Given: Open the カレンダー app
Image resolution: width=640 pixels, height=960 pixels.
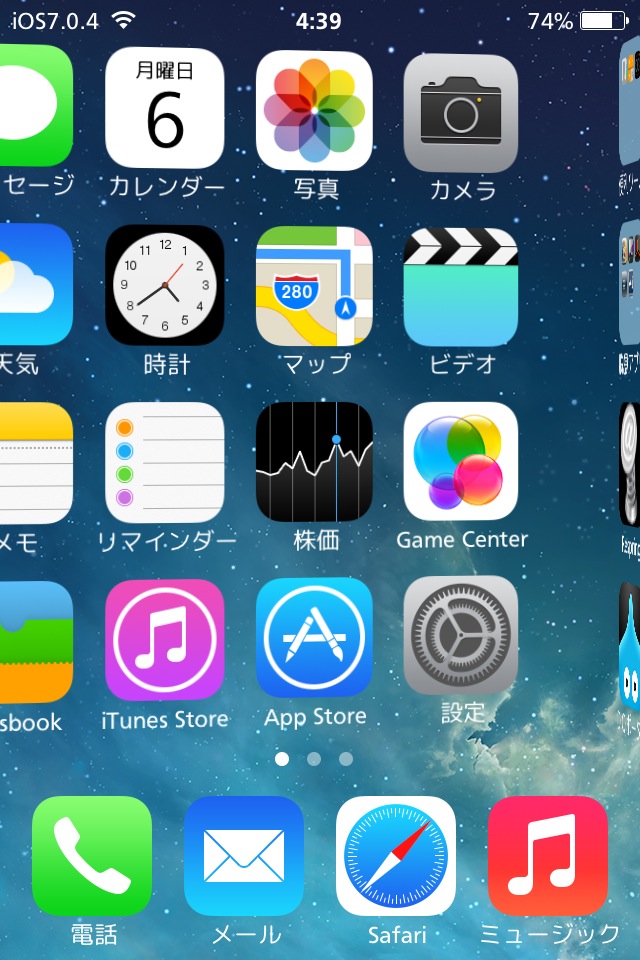Looking at the screenshot, I should point(165,108).
